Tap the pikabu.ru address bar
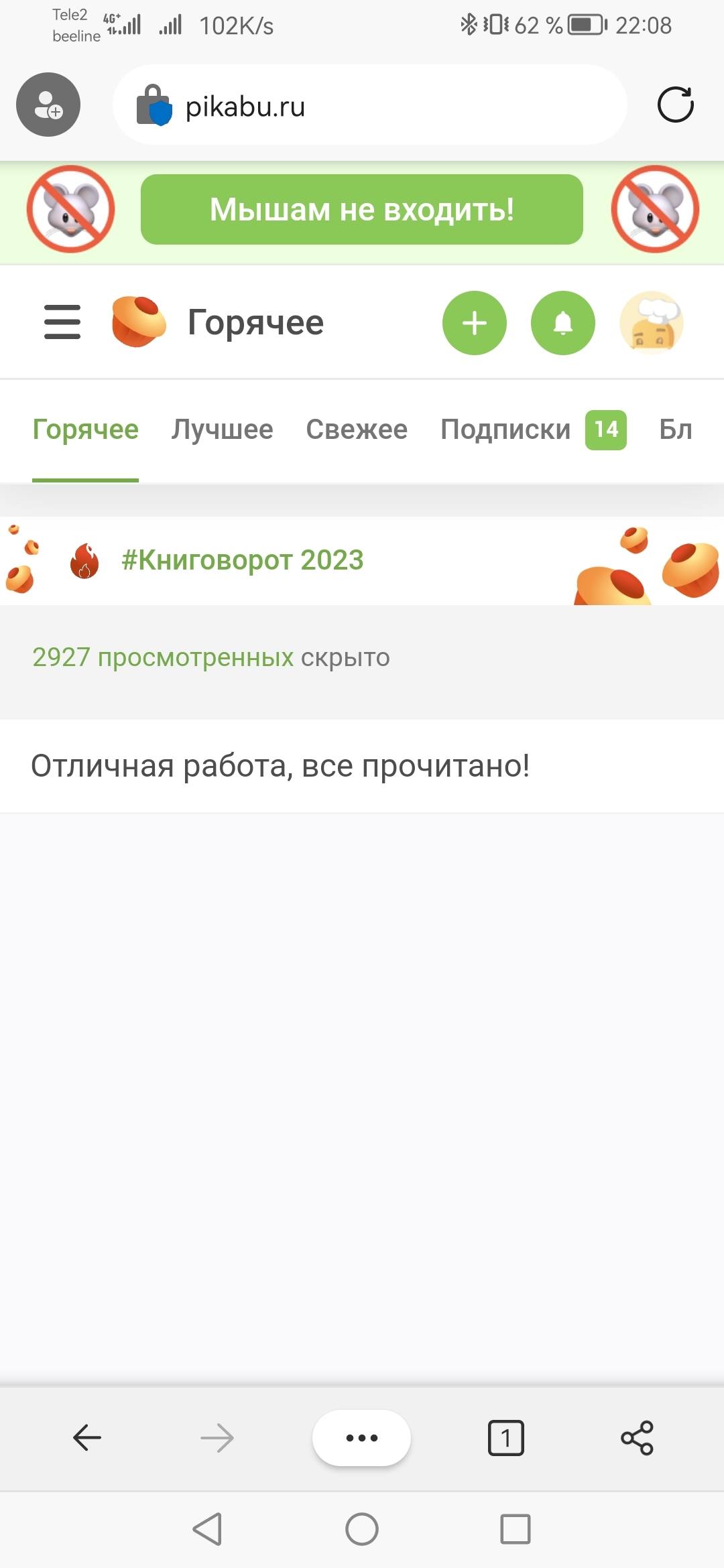The image size is (724, 1568). point(369,106)
